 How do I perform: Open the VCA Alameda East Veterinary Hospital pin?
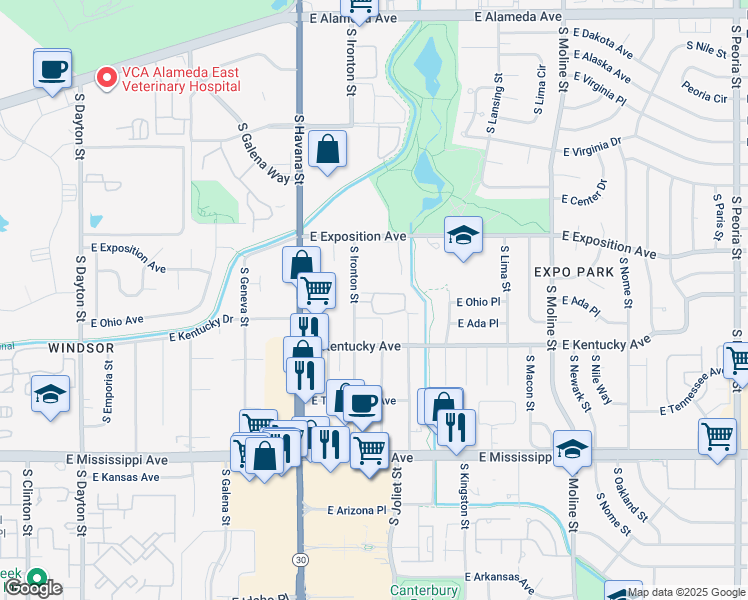coord(106,78)
